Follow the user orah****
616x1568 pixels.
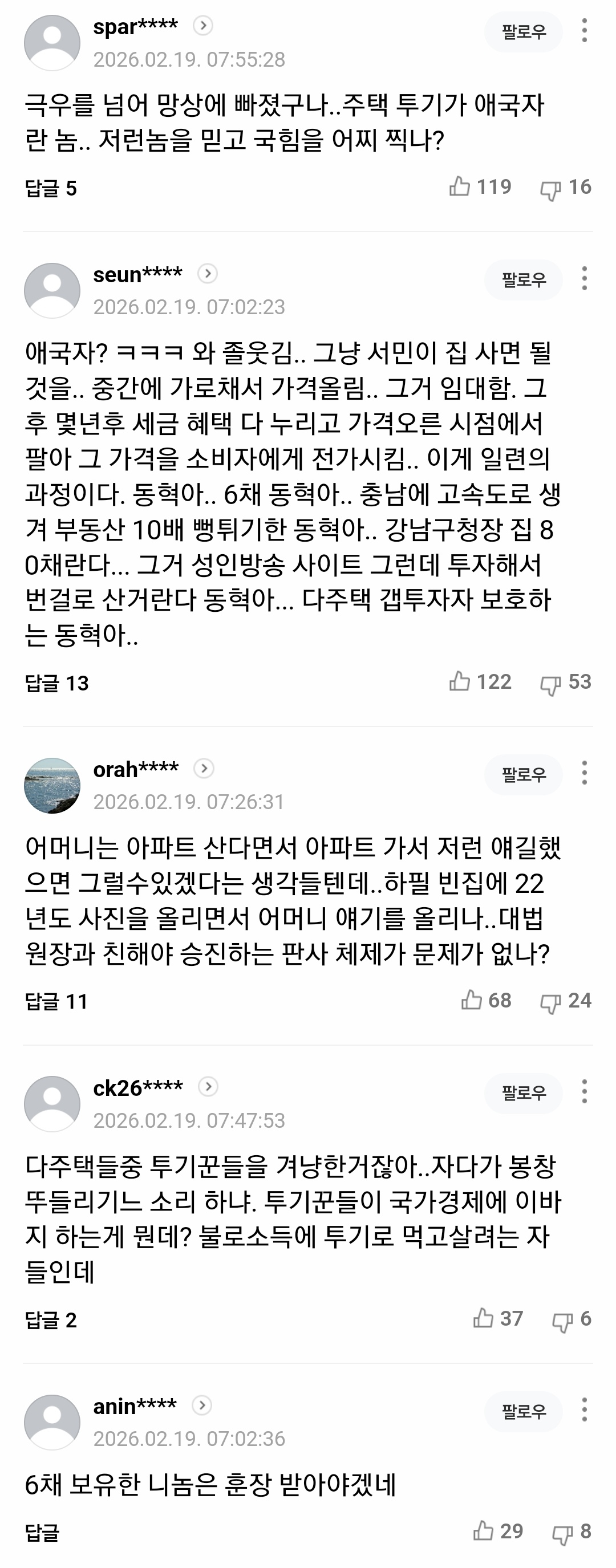[x=523, y=774]
